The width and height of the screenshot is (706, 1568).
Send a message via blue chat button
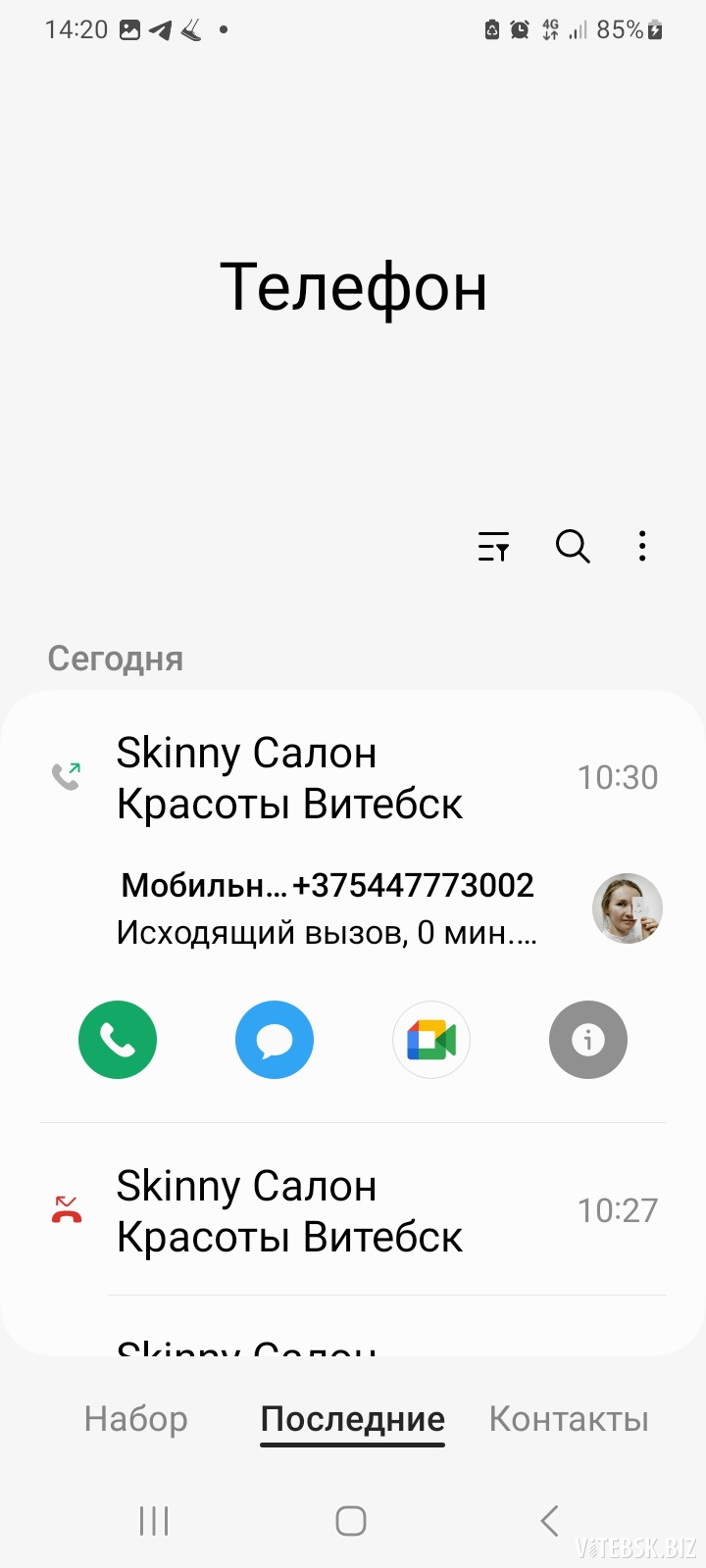[x=275, y=1040]
